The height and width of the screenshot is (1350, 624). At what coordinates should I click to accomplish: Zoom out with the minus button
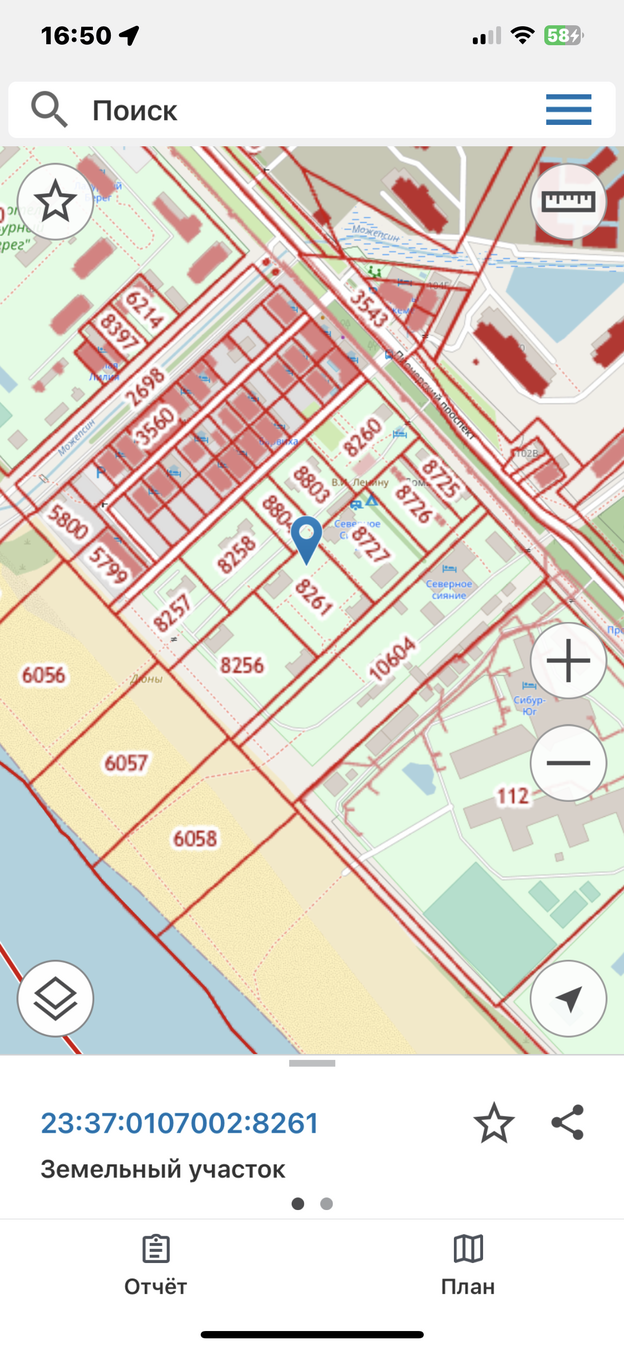[568, 763]
